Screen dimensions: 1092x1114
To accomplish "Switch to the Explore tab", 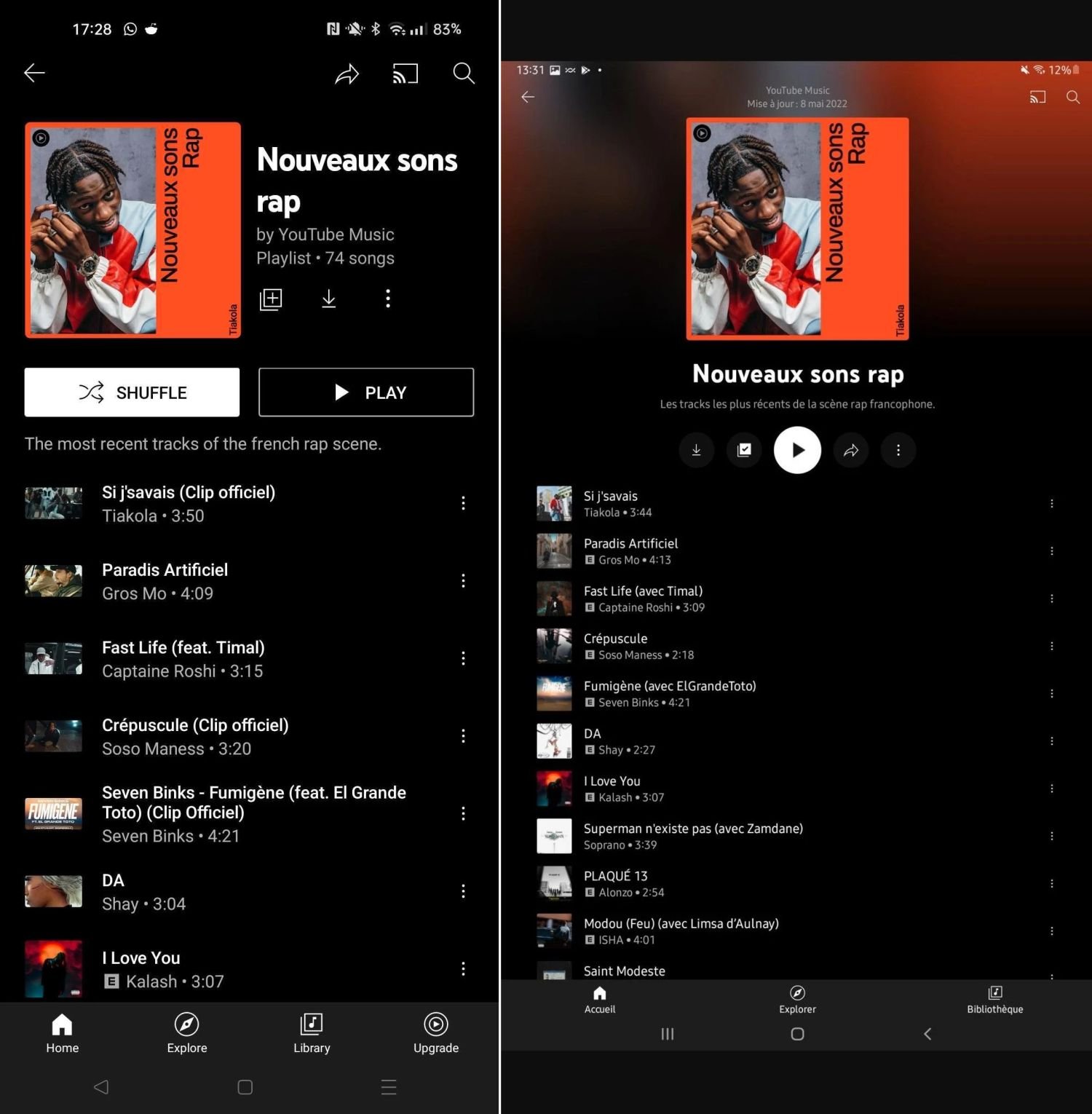I will 187,1032.
